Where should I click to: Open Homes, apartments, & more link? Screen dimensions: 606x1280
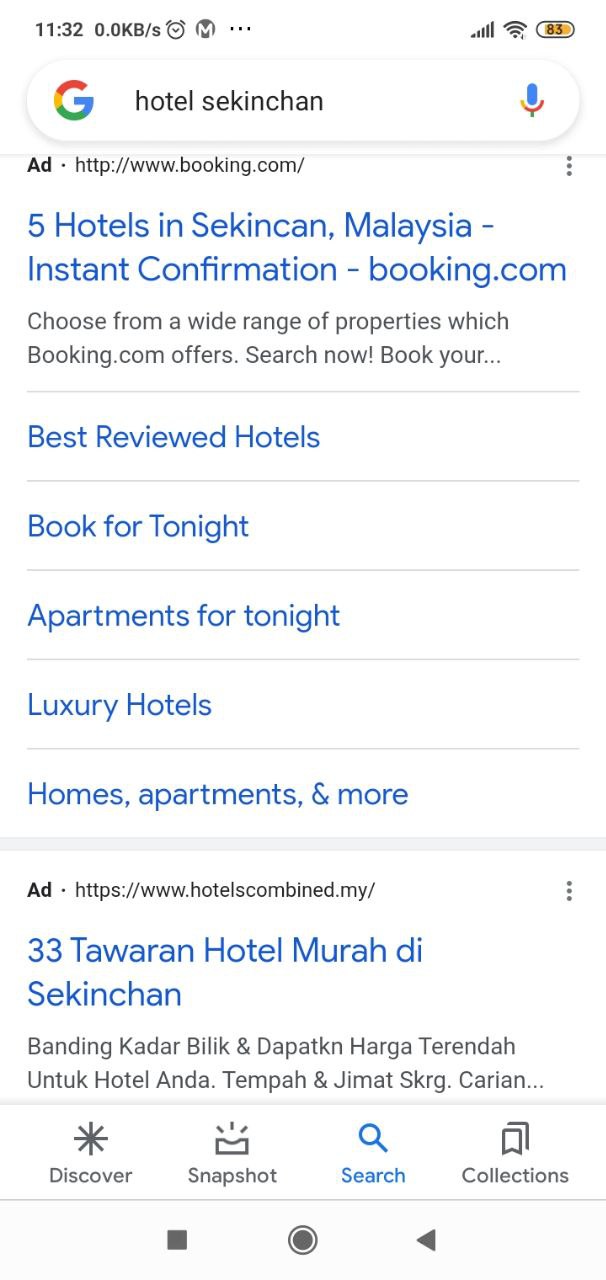coord(218,794)
